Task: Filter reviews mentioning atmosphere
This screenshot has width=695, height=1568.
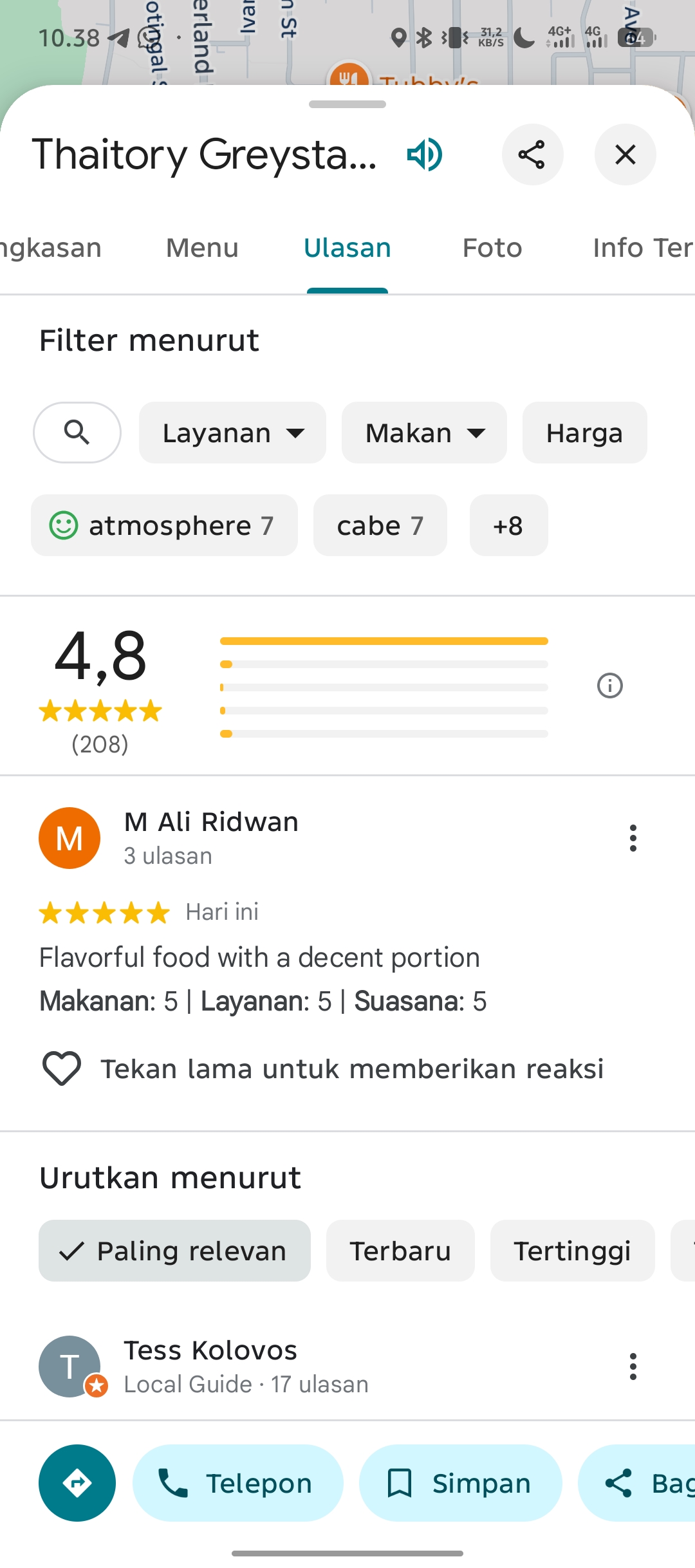Action: point(164,525)
